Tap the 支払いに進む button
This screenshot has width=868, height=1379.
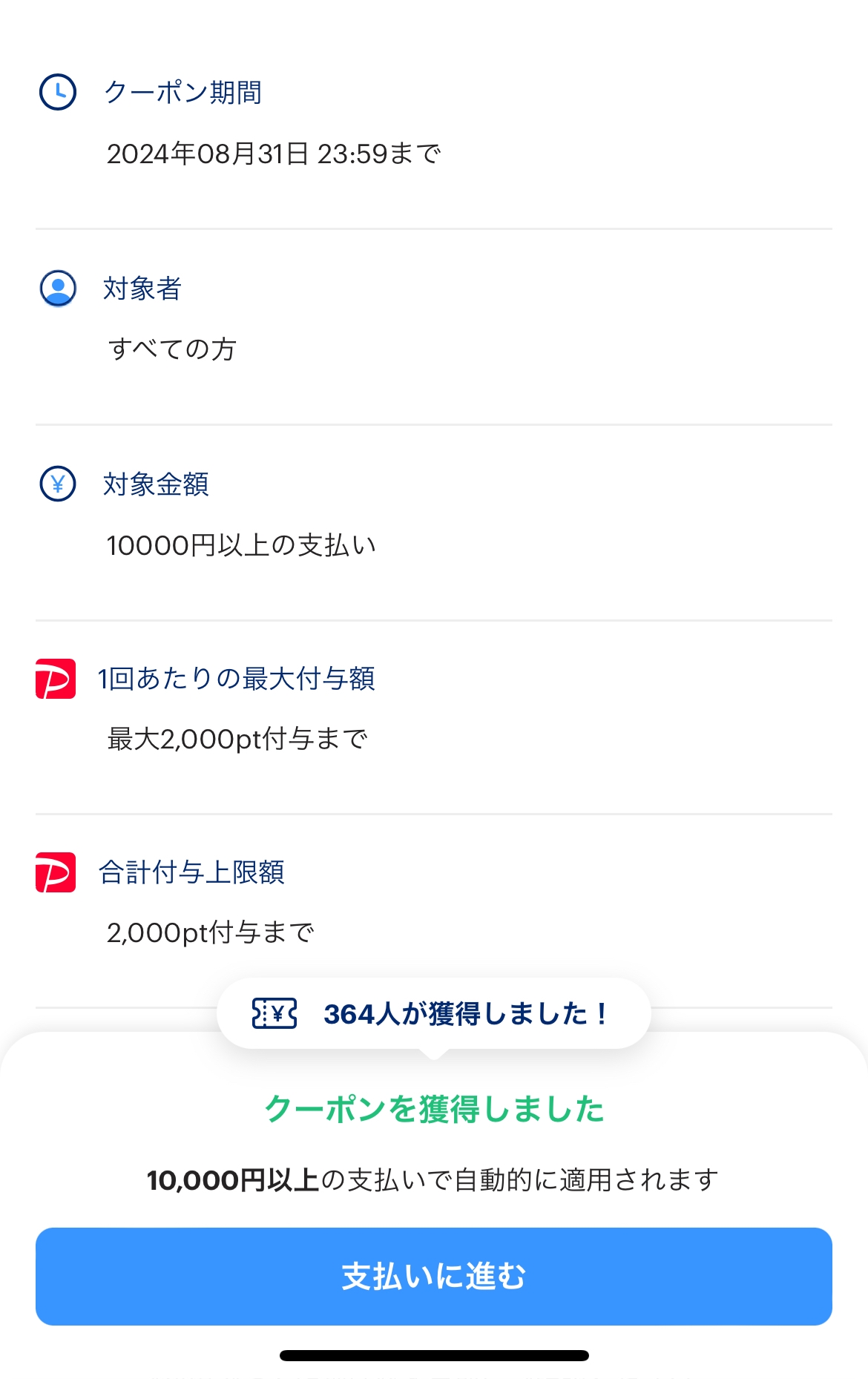(434, 1276)
